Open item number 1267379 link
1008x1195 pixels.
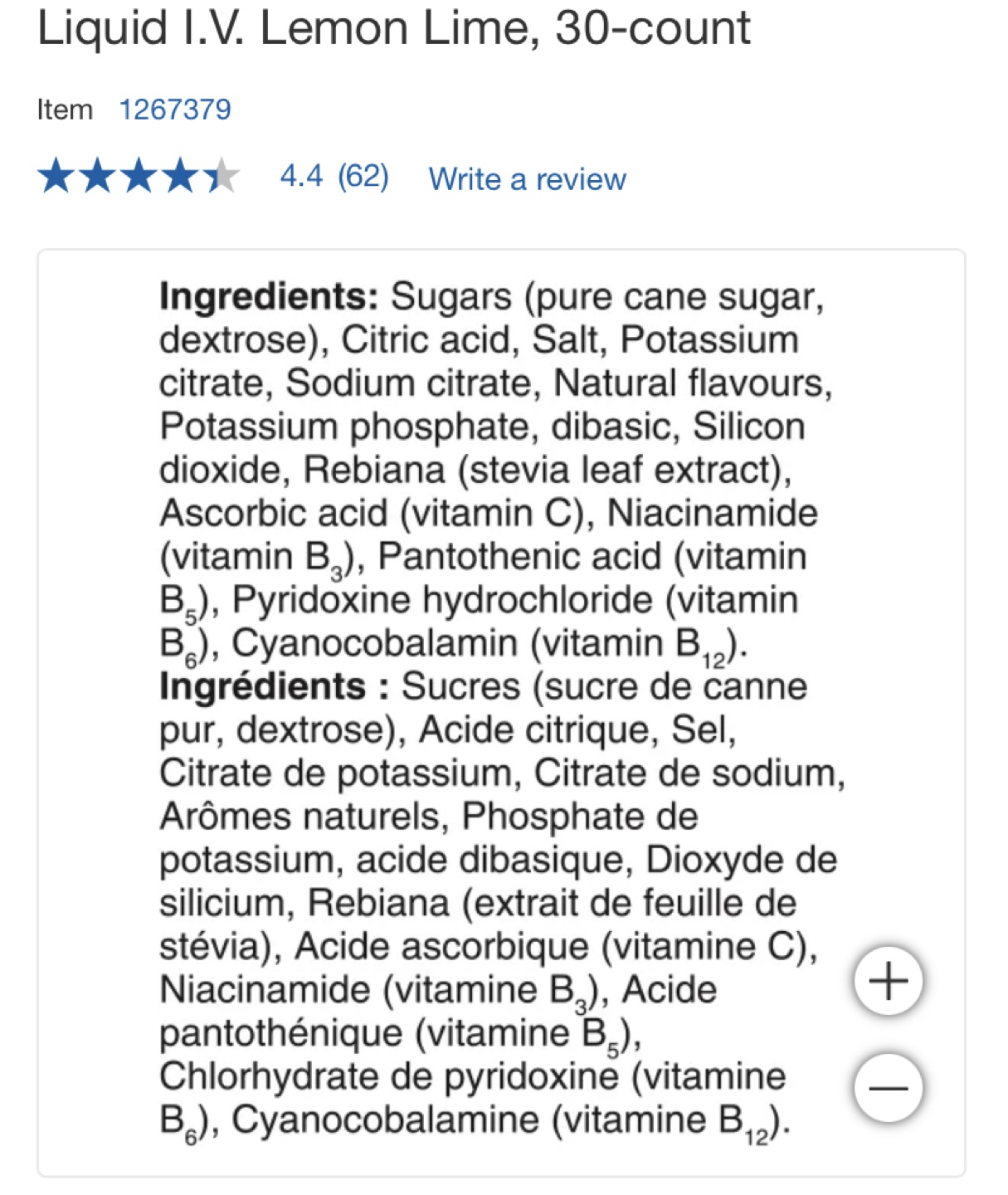pos(175,110)
